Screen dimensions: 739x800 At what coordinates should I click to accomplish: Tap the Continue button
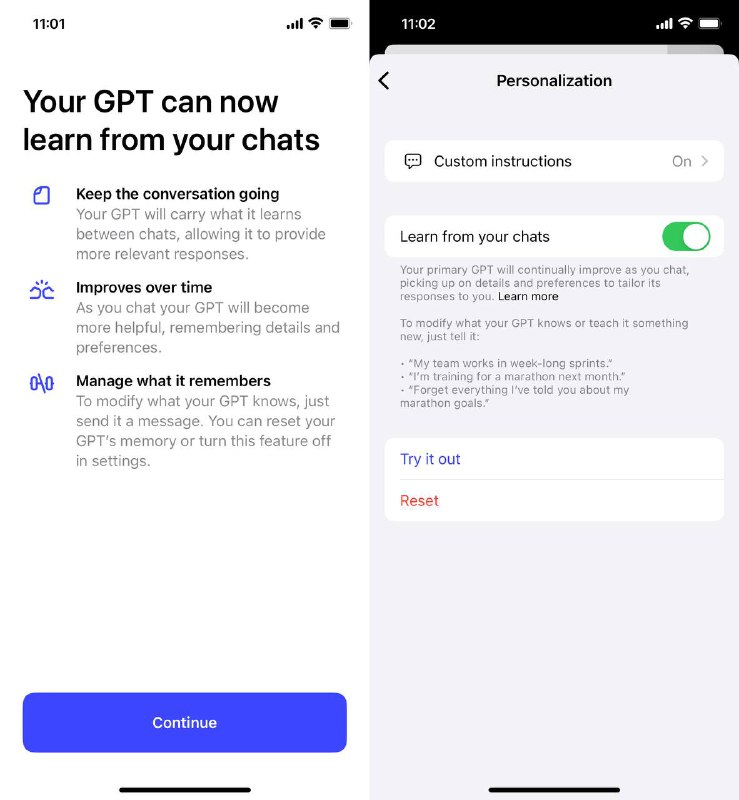tap(184, 722)
